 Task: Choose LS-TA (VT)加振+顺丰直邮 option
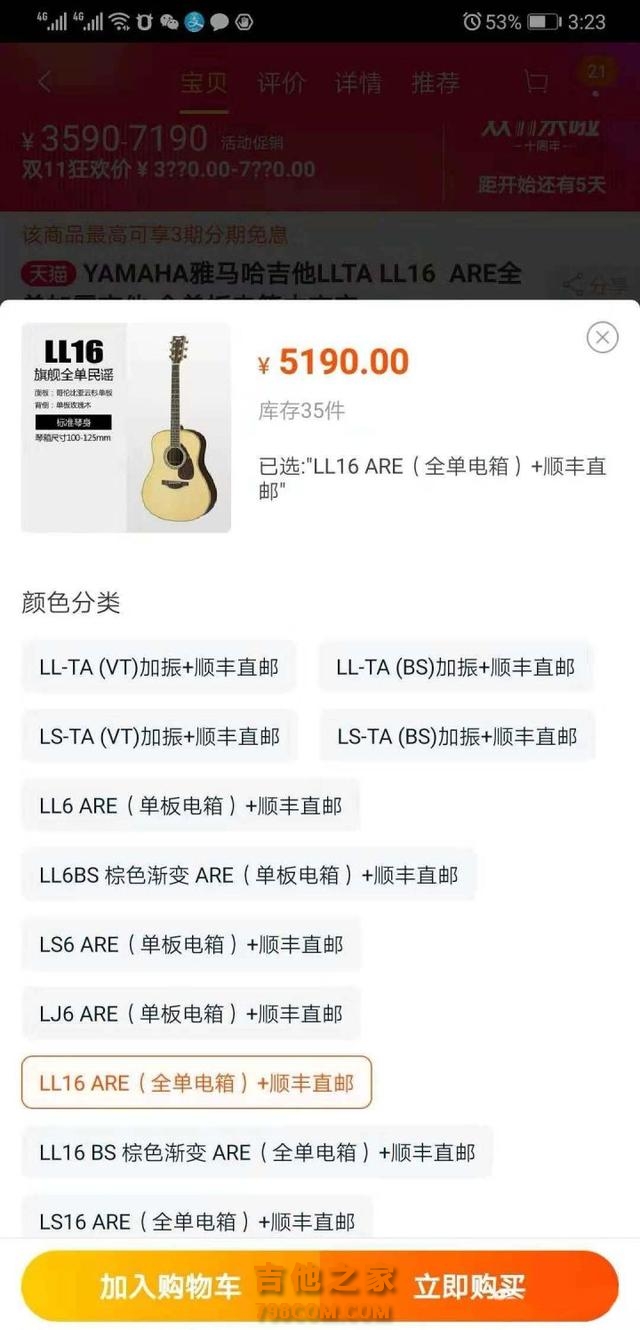click(159, 737)
